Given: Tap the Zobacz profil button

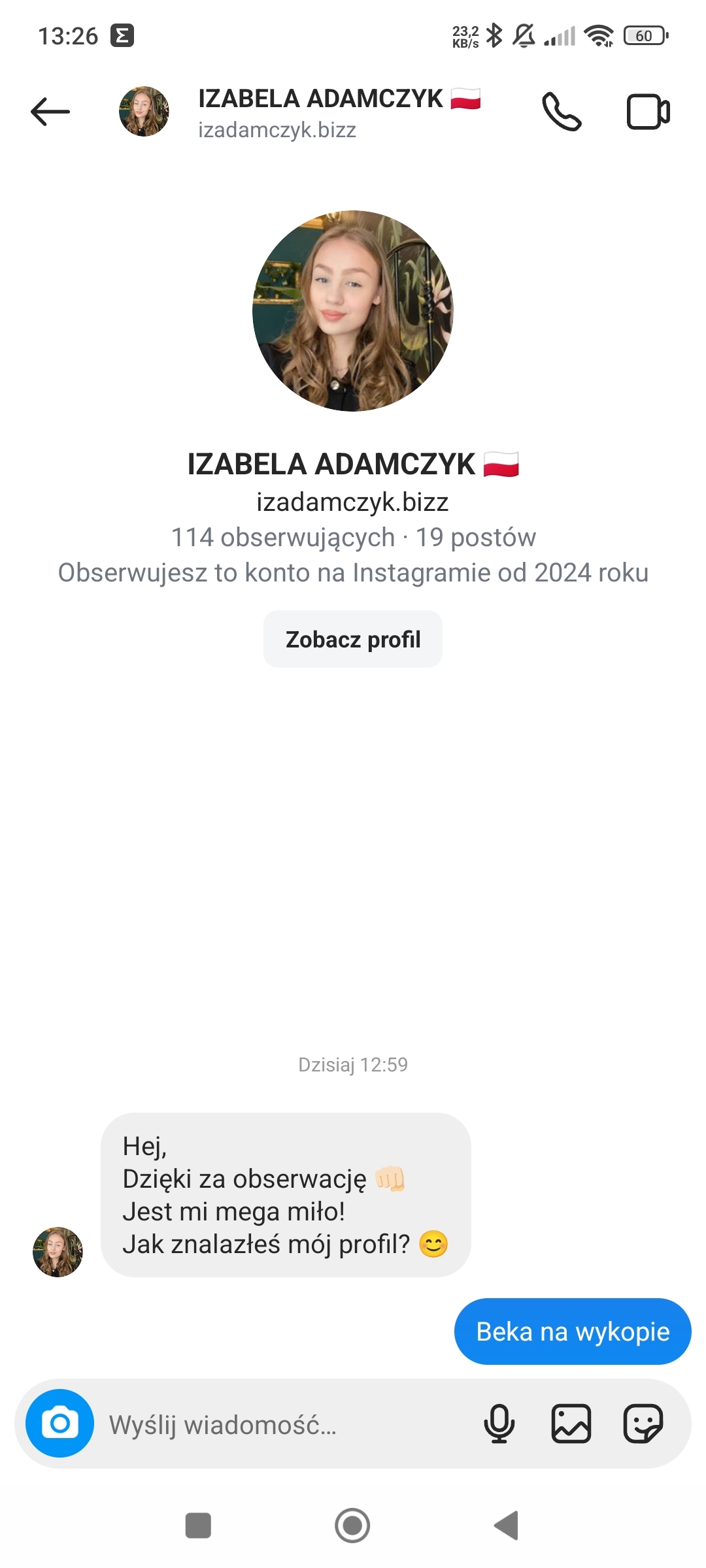Looking at the screenshot, I should 353,639.
